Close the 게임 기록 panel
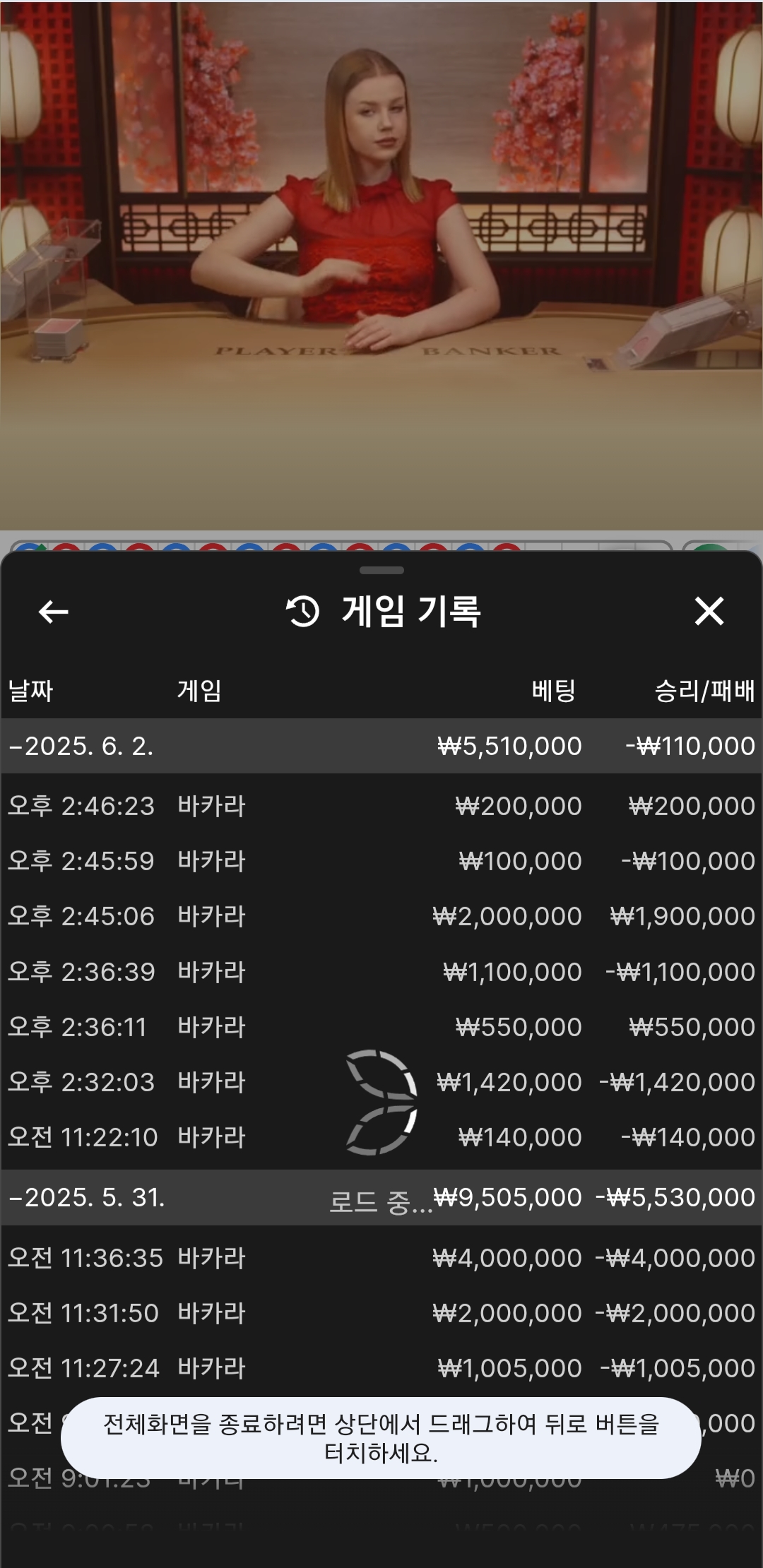Screen dimensions: 763x1568 click(709, 612)
